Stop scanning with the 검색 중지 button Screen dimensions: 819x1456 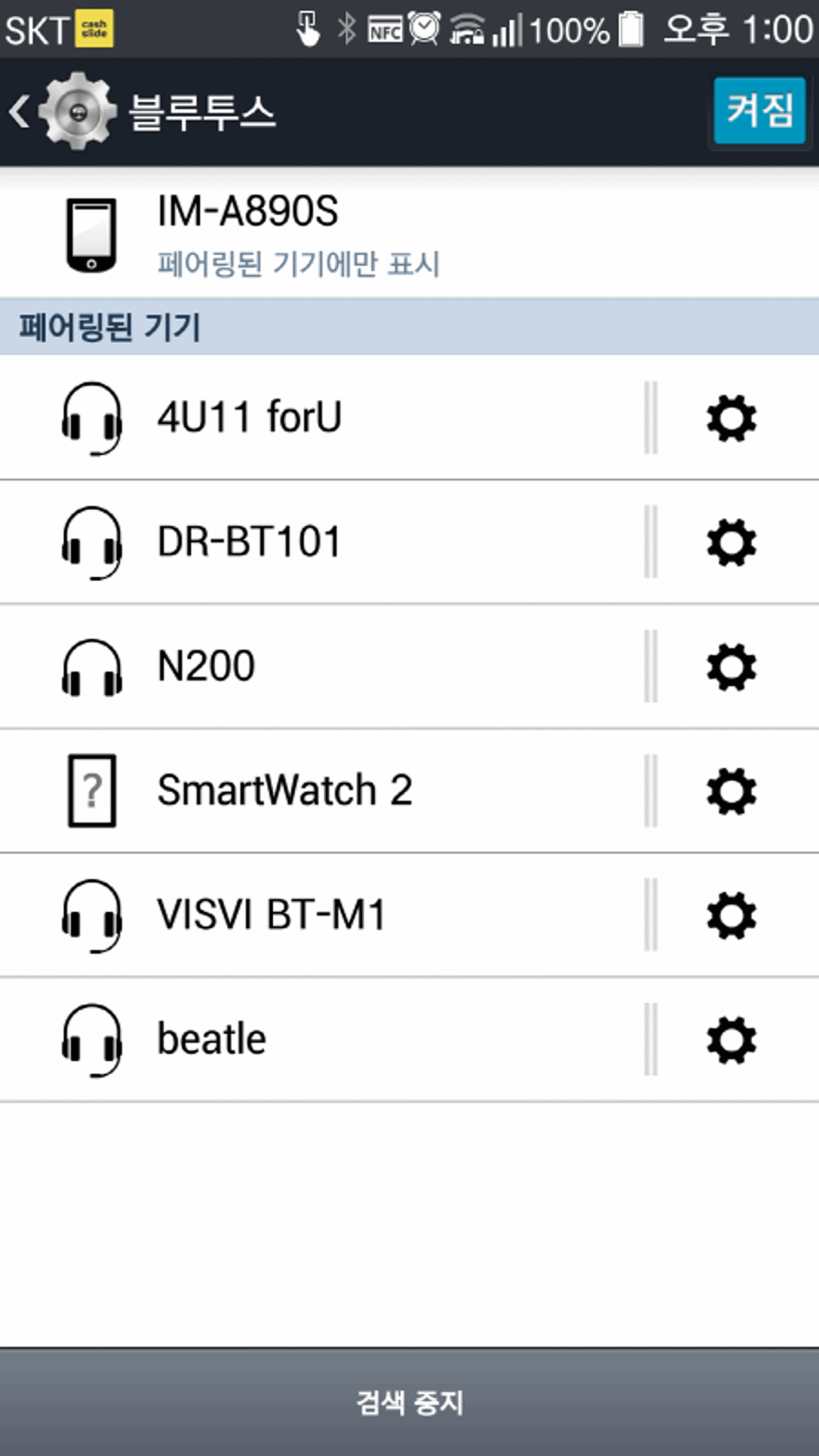click(x=409, y=1402)
